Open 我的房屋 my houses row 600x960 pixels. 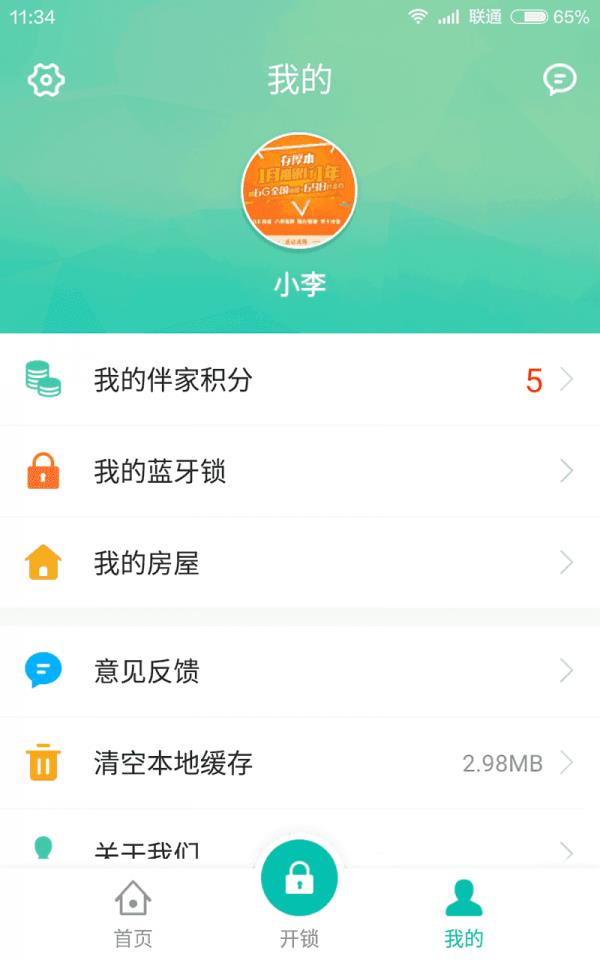pos(300,564)
